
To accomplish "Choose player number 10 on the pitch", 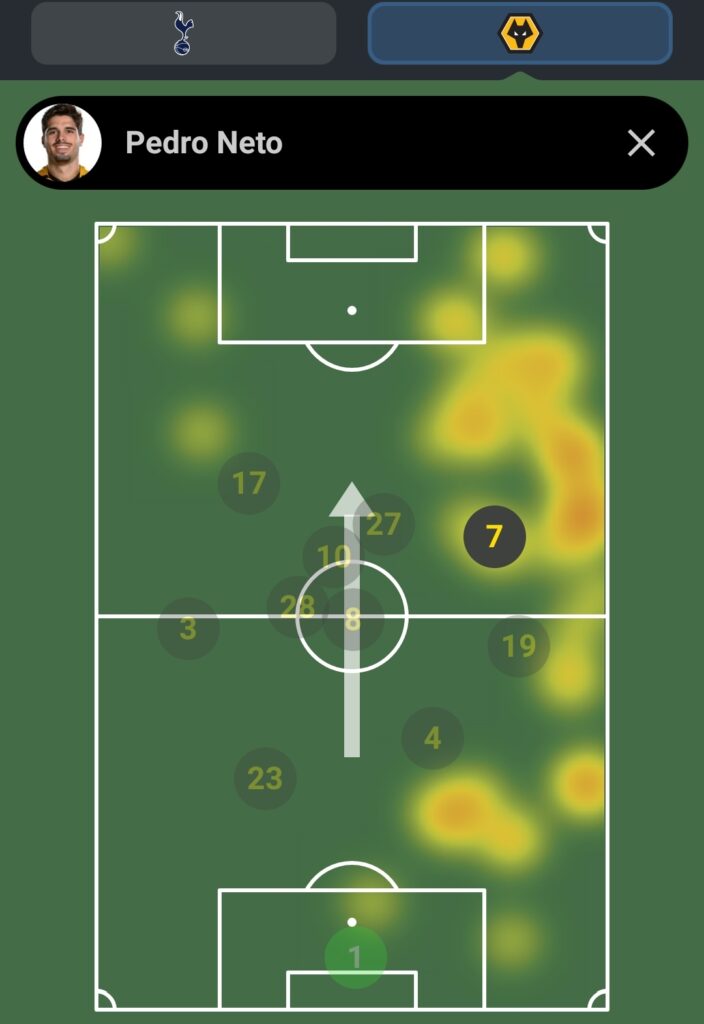I will click(x=331, y=555).
